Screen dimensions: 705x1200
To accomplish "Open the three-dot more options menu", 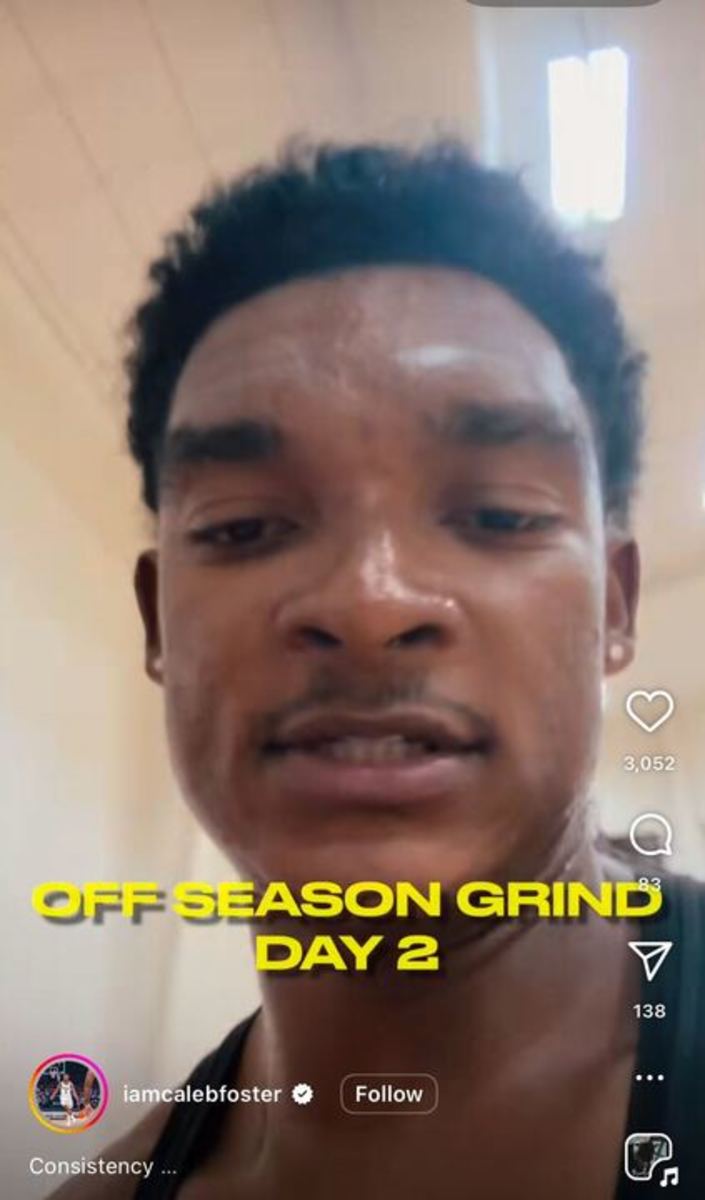I will [x=650, y=1078].
